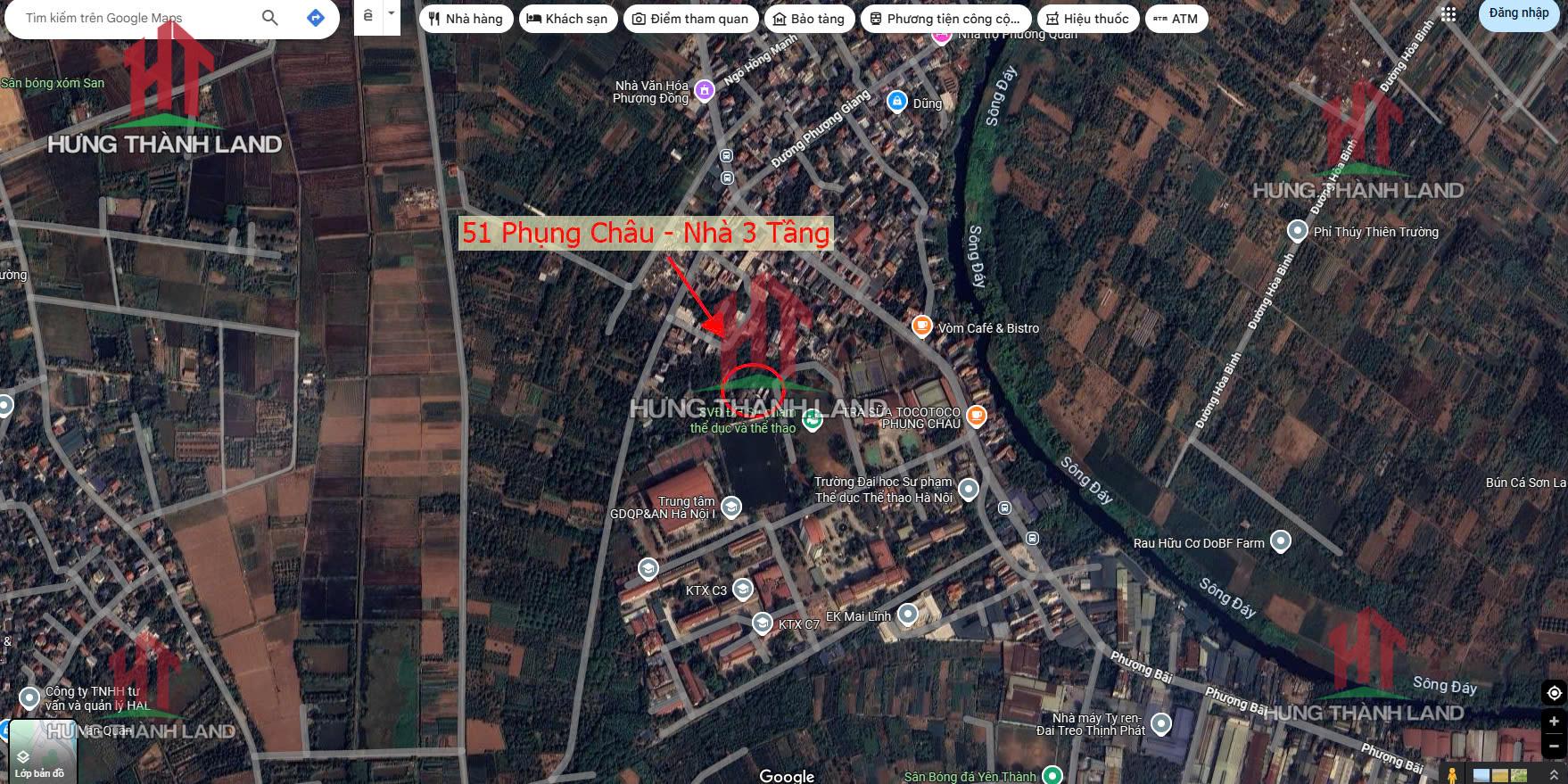Open the Phí Thủy Thiên Trường marker
The image size is (1568, 784).
[x=1298, y=231]
